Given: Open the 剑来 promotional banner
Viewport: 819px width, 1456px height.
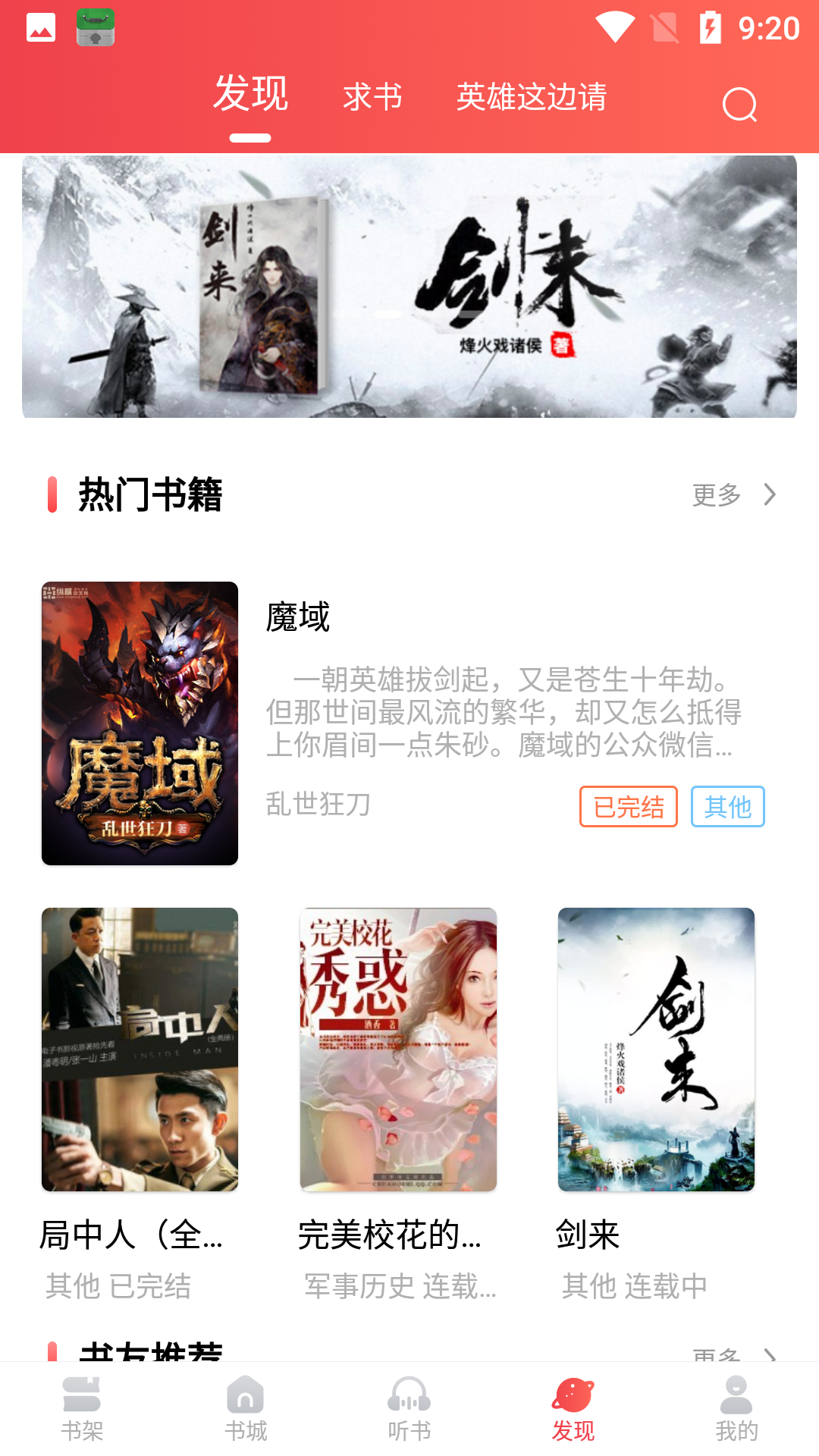Looking at the screenshot, I should tap(409, 287).
